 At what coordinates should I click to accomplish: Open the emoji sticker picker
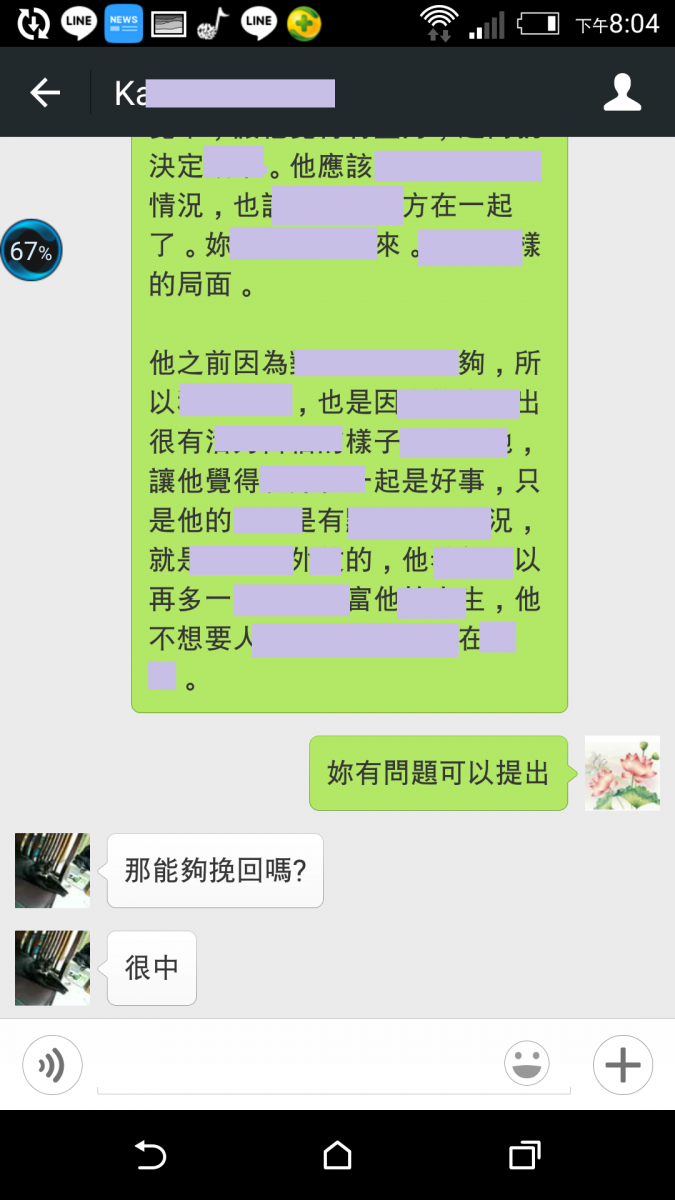(x=527, y=1065)
